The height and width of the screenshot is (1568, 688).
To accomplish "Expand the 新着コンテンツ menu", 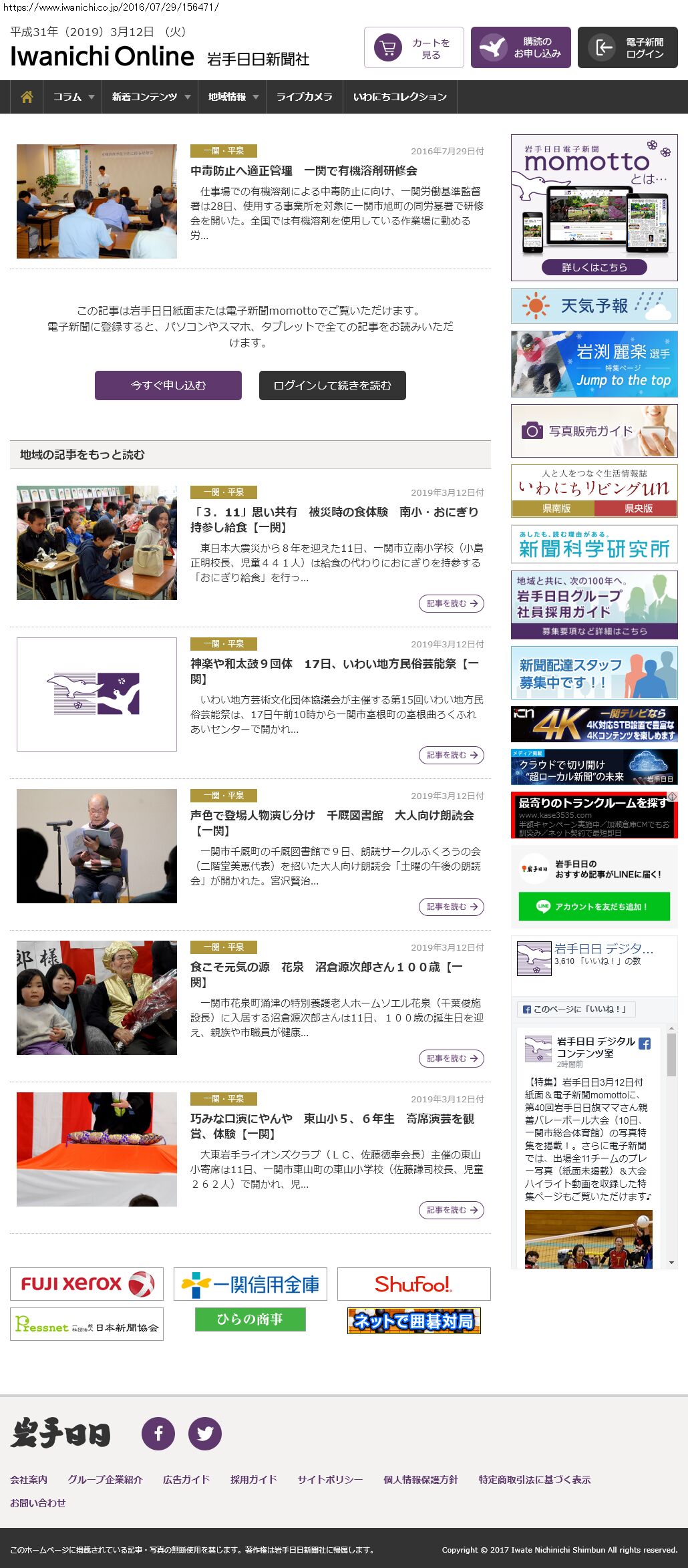I will pos(150,97).
